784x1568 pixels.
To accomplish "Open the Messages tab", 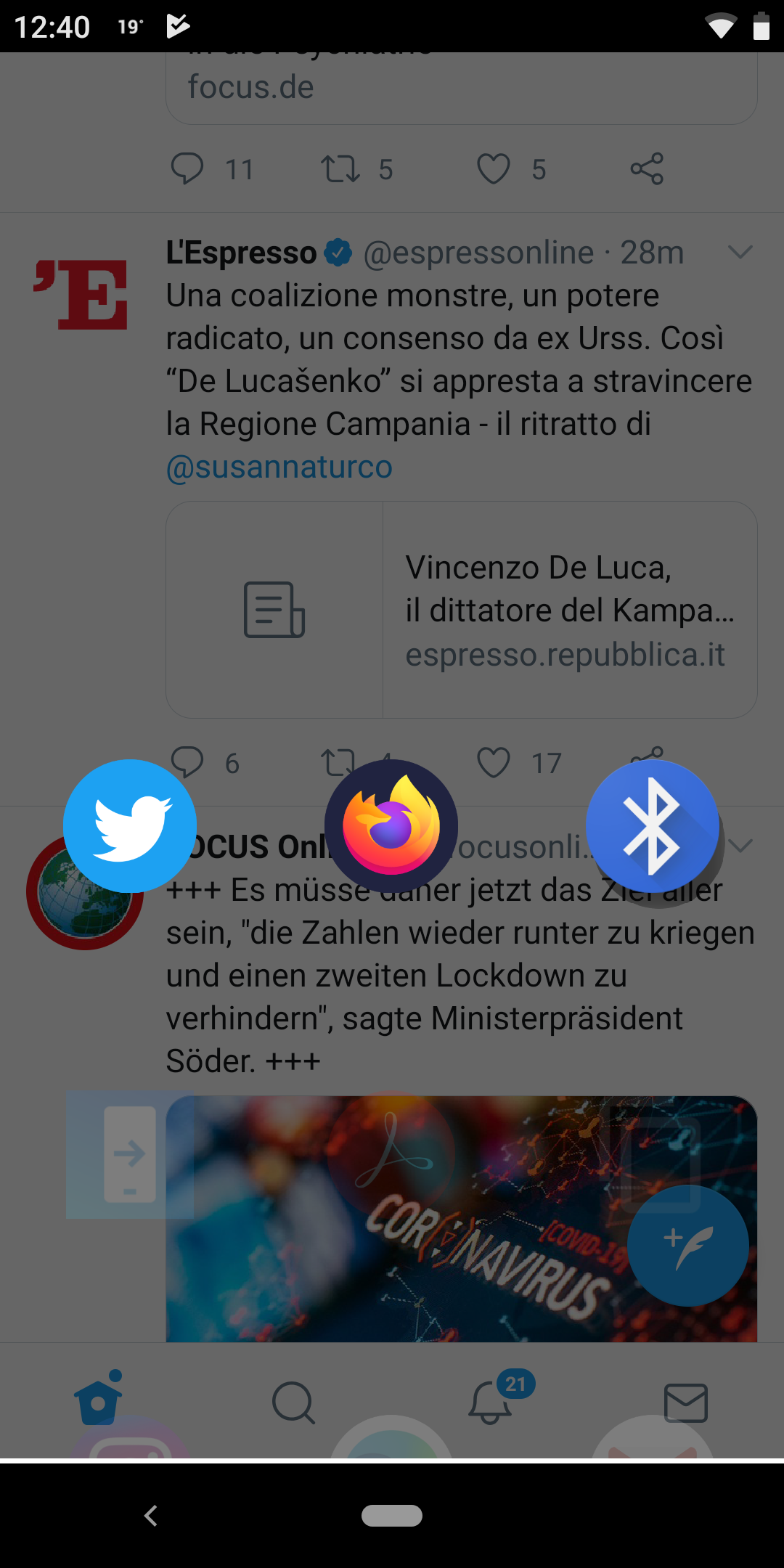I will 686,1402.
